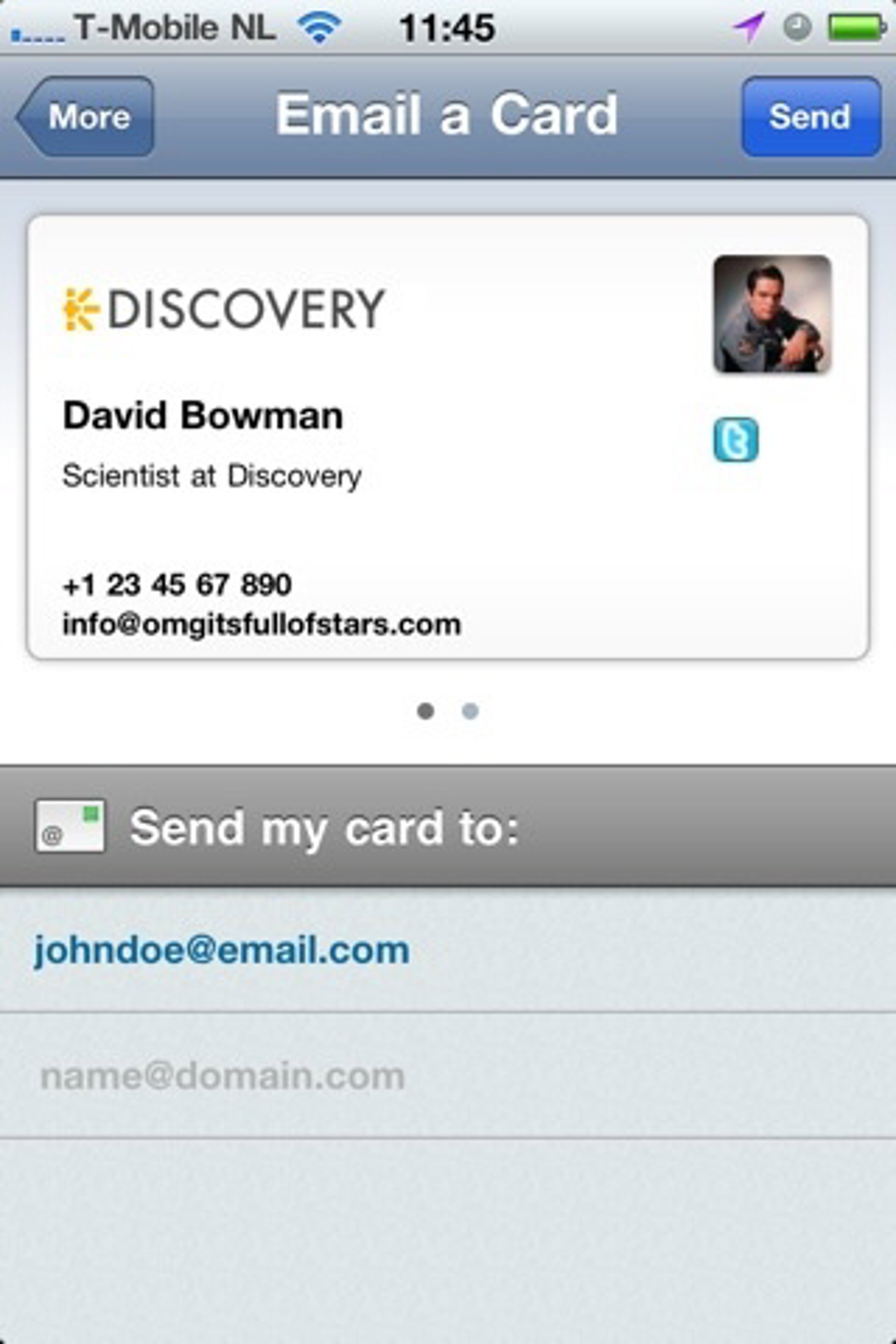Send the card via the Send button

[810, 117]
